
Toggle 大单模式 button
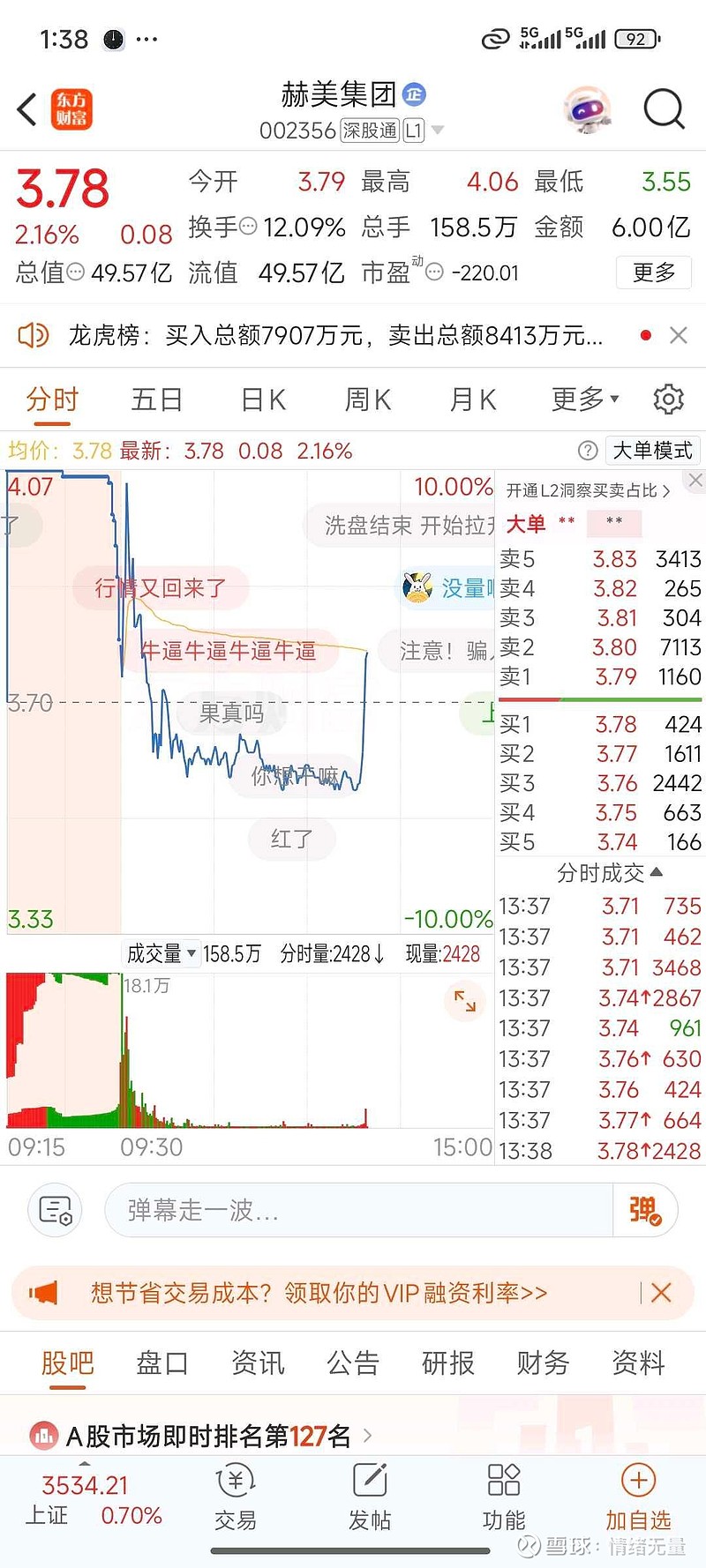point(653,451)
